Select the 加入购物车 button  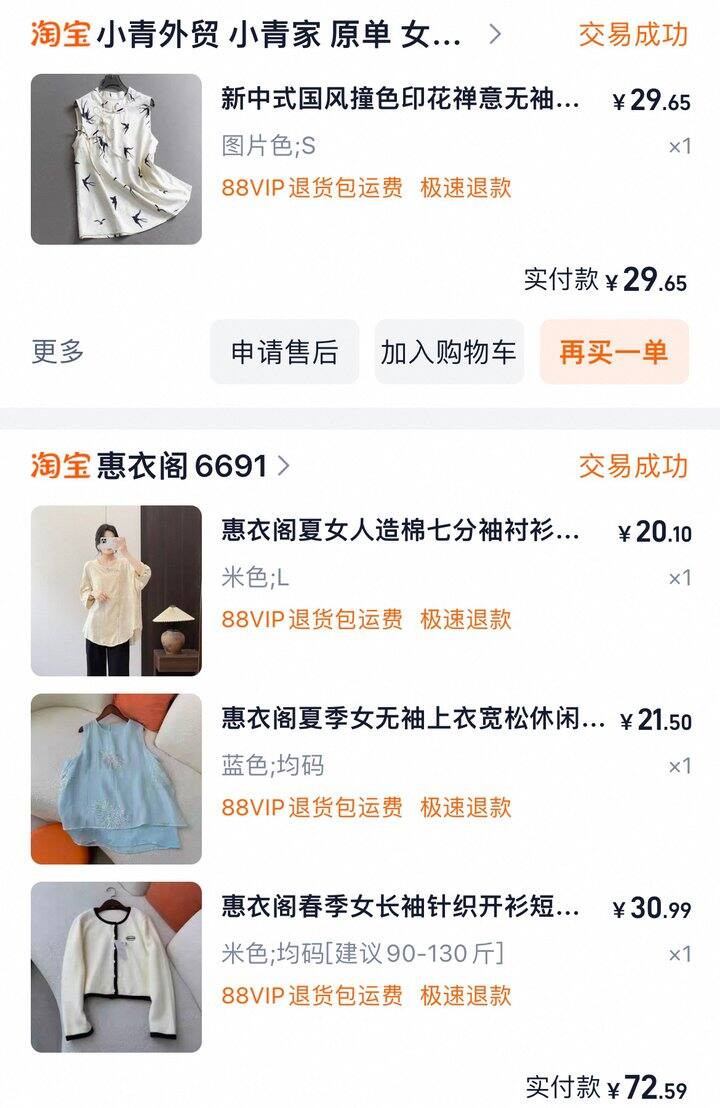[449, 352]
